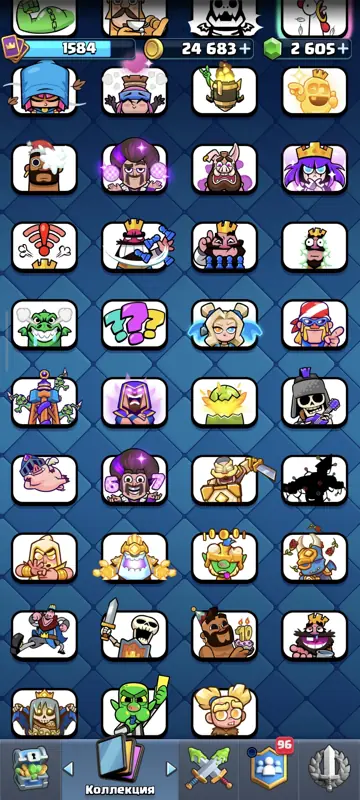360x800 pixels.
Task: Tap the right arrow beside Коллекция
Action: pyautogui.click(x=171, y=768)
